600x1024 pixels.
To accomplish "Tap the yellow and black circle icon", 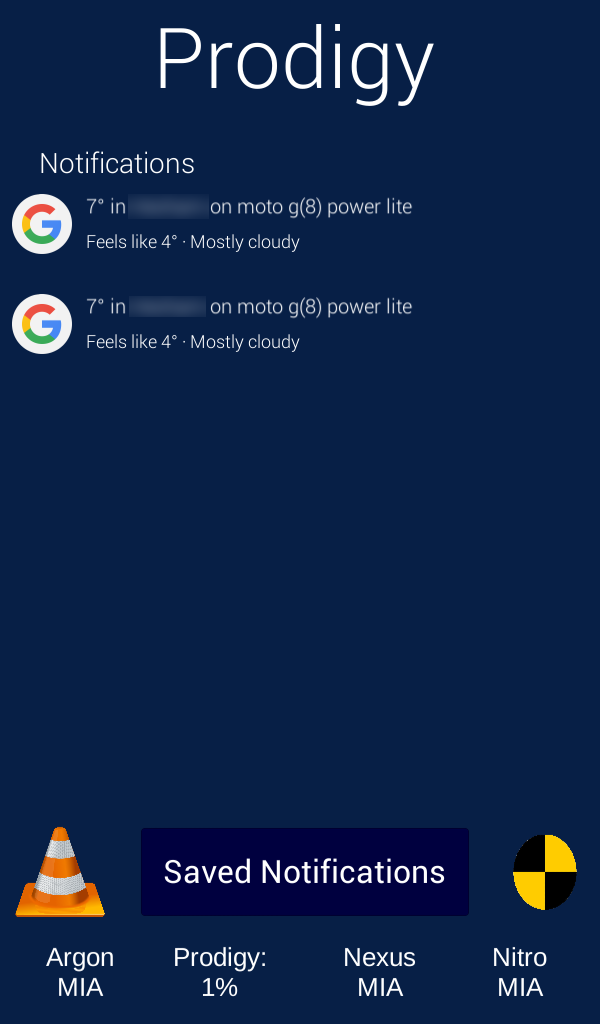I will point(545,872).
